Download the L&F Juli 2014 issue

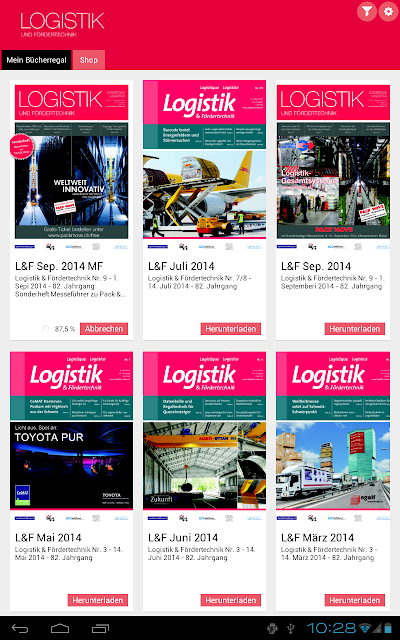[231, 329]
